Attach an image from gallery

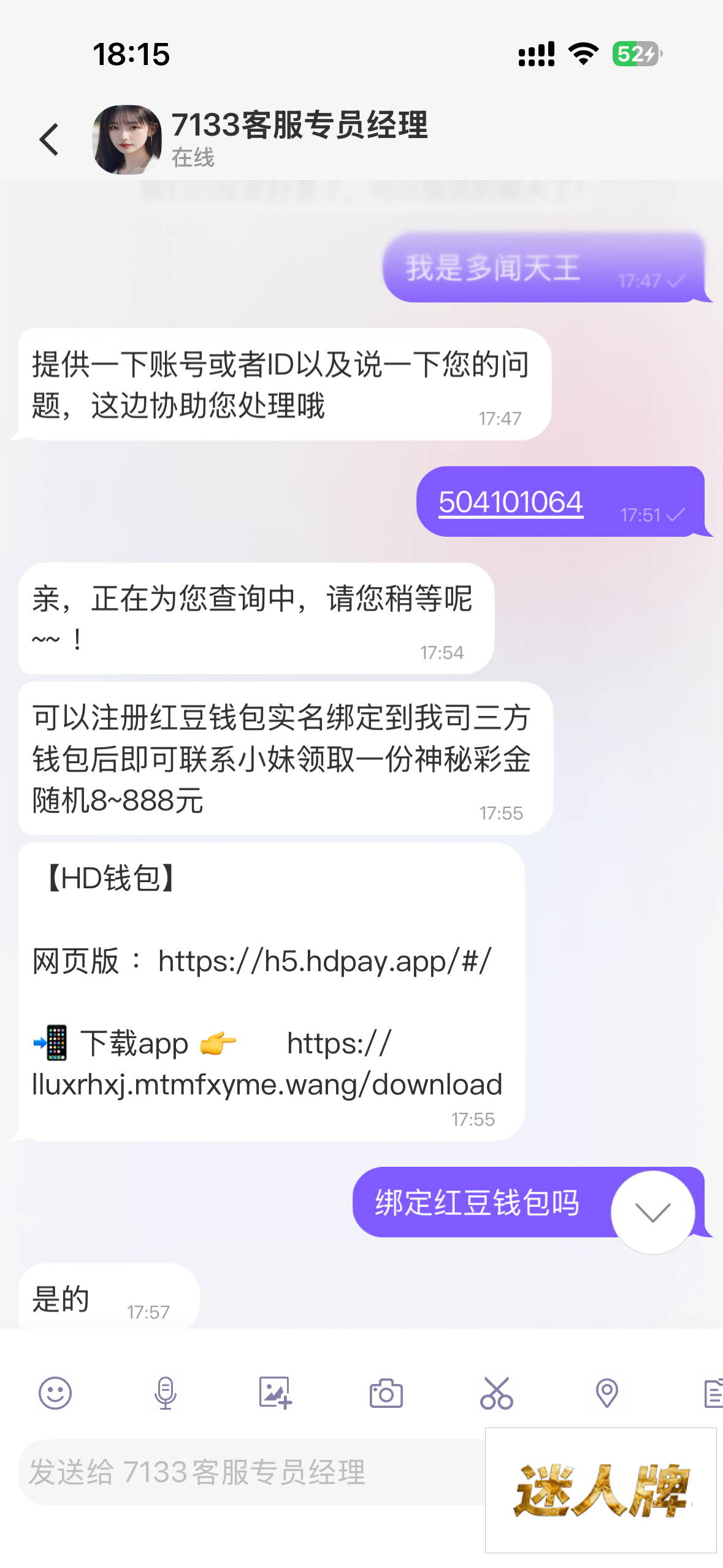275,1393
